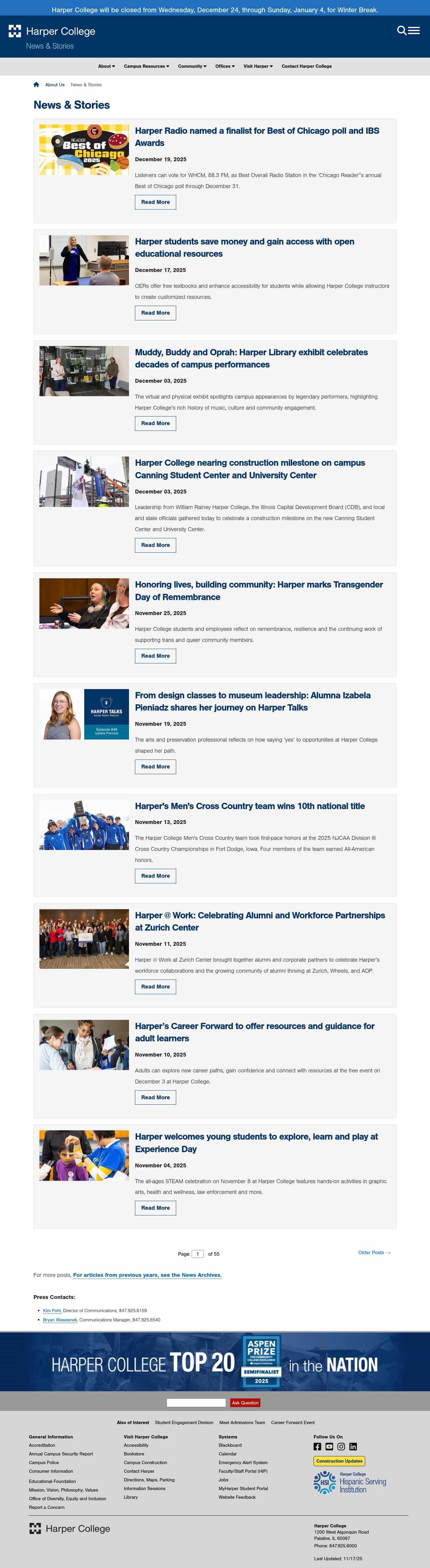Expand the About dropdown menu
This screenshot has height=1568, width=430.
(106, 66)
